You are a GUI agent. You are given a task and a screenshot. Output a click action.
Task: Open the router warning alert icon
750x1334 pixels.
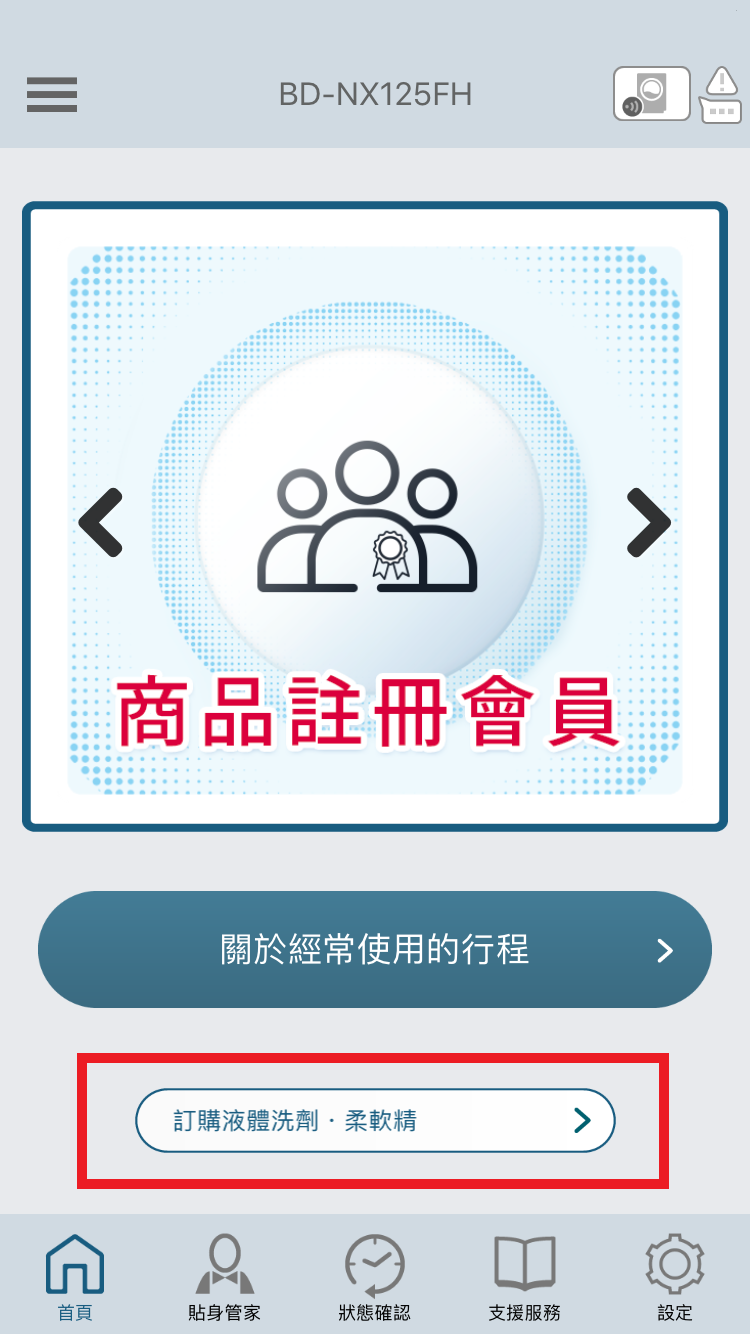[x=720, y=96]
